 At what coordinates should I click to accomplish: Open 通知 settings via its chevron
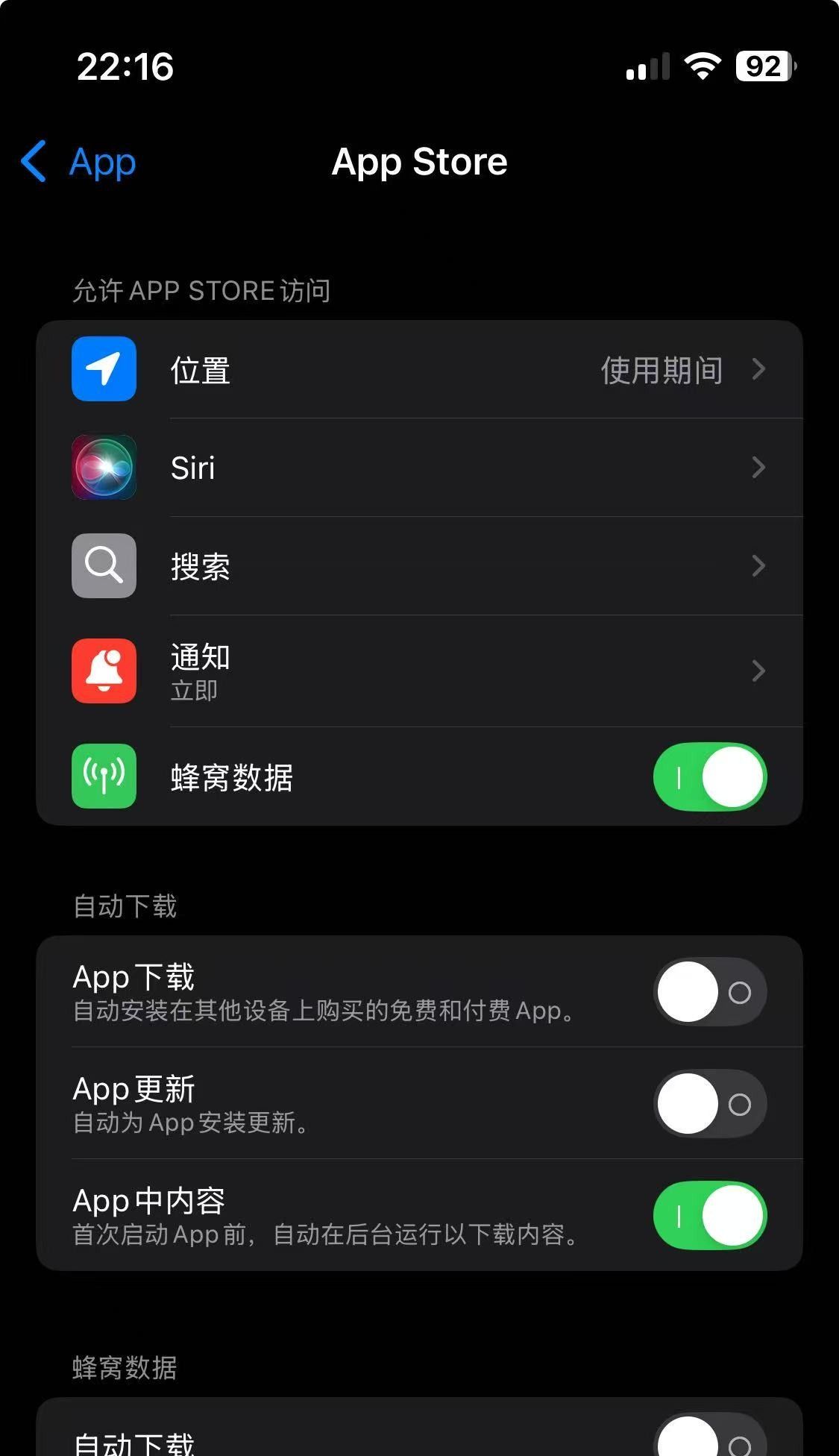tap(757, 671)
